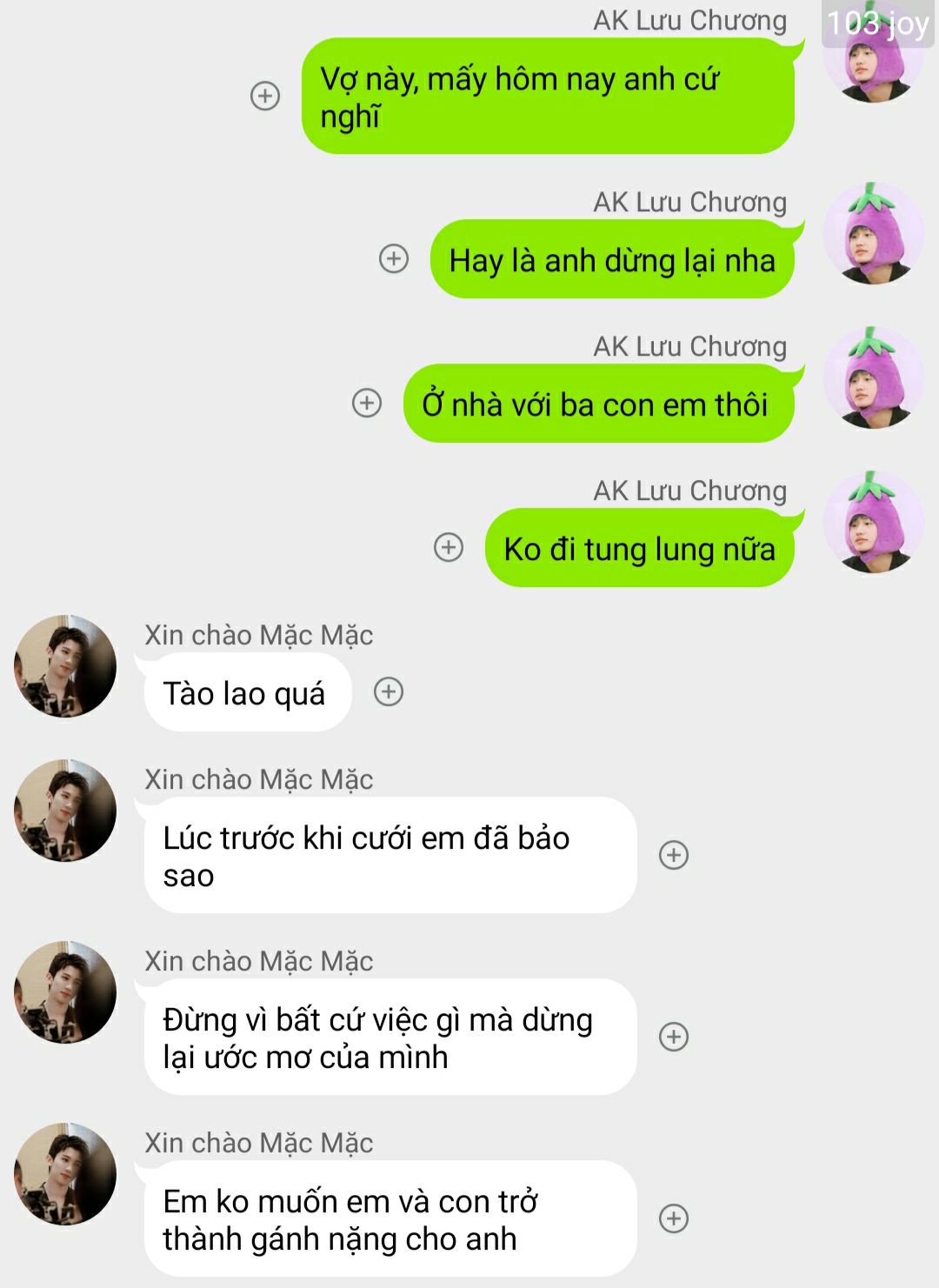
Task: Open plus icon next to "Lúc trước khi cưới" message
Action: [674, 855]
